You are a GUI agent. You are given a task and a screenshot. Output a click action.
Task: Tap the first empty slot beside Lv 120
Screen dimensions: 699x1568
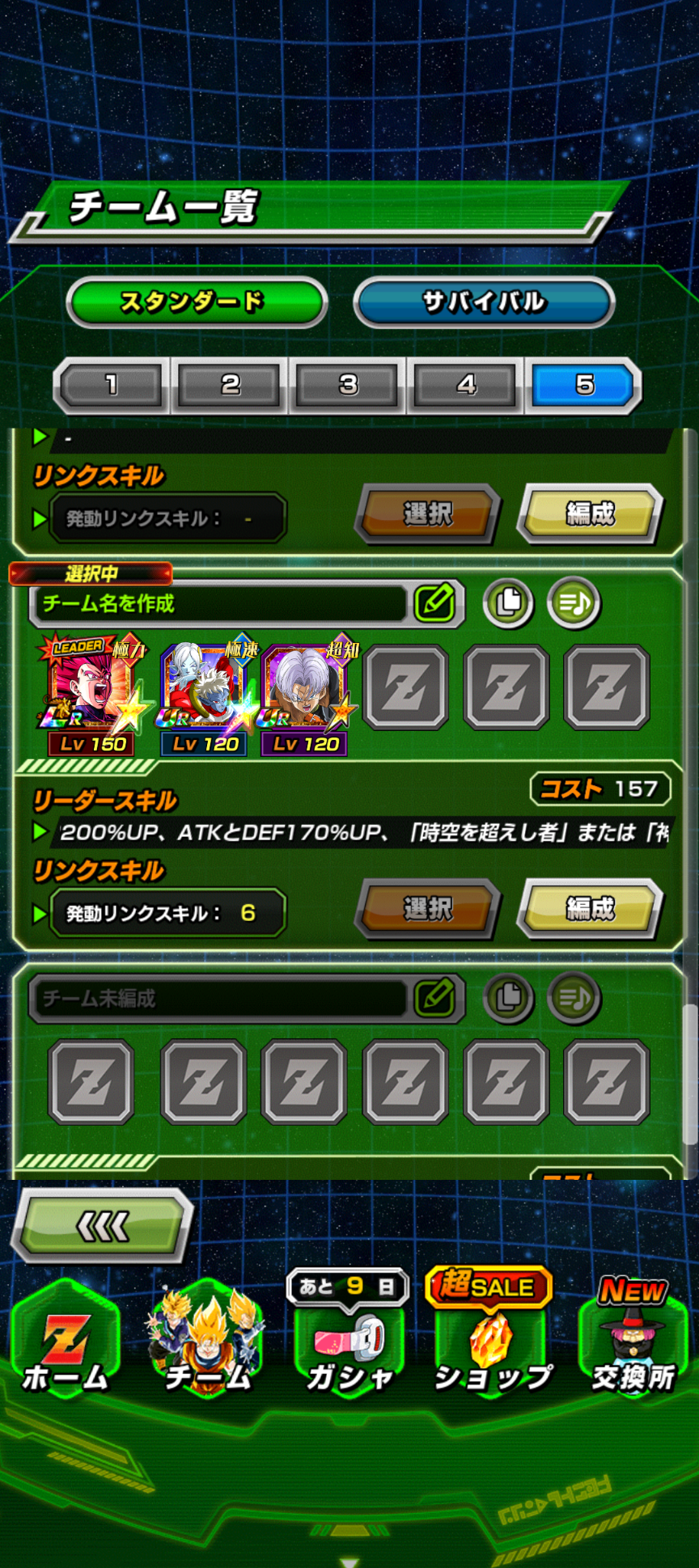pyautogui.click(x=405, y=687)
